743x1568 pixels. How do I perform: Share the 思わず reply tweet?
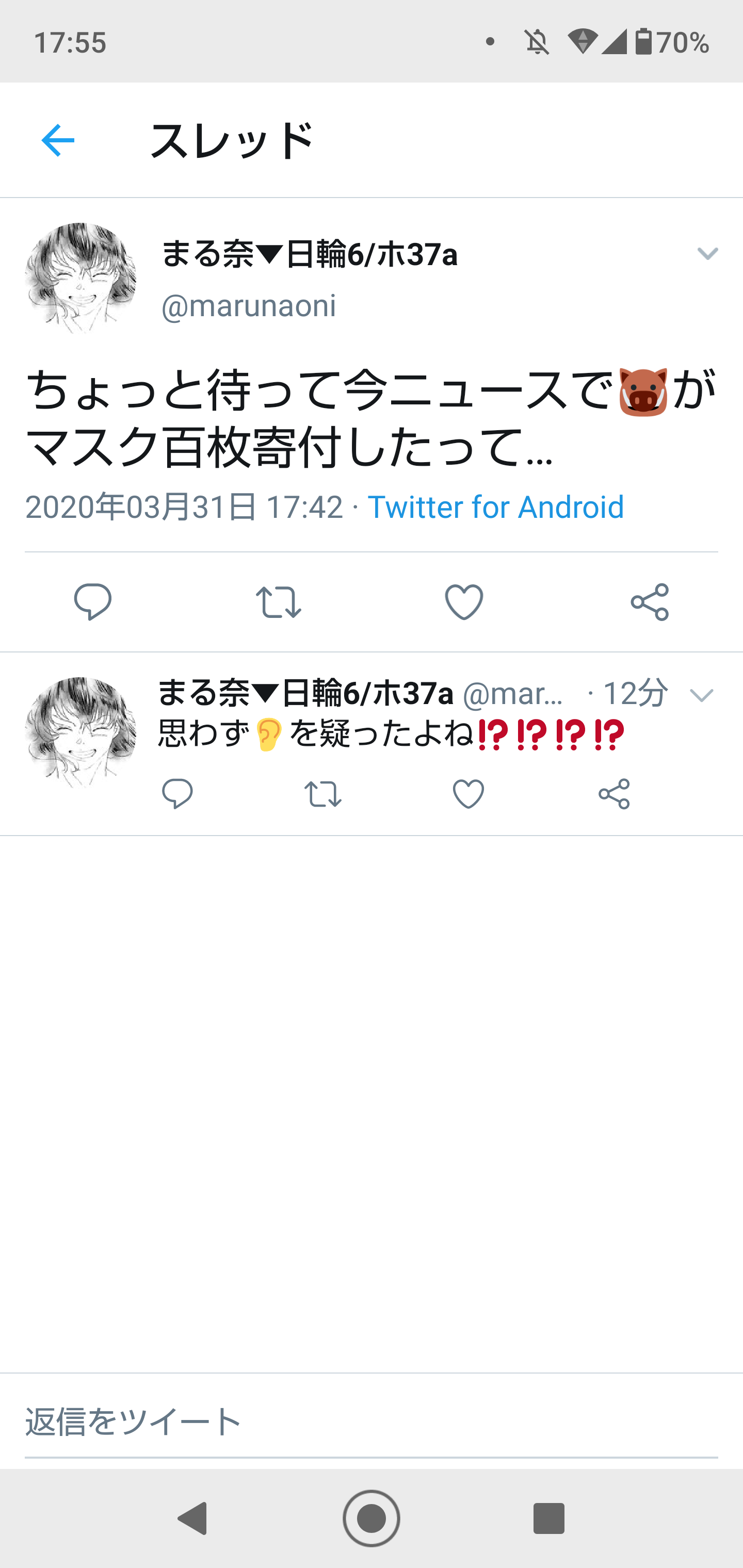point(614,794)
